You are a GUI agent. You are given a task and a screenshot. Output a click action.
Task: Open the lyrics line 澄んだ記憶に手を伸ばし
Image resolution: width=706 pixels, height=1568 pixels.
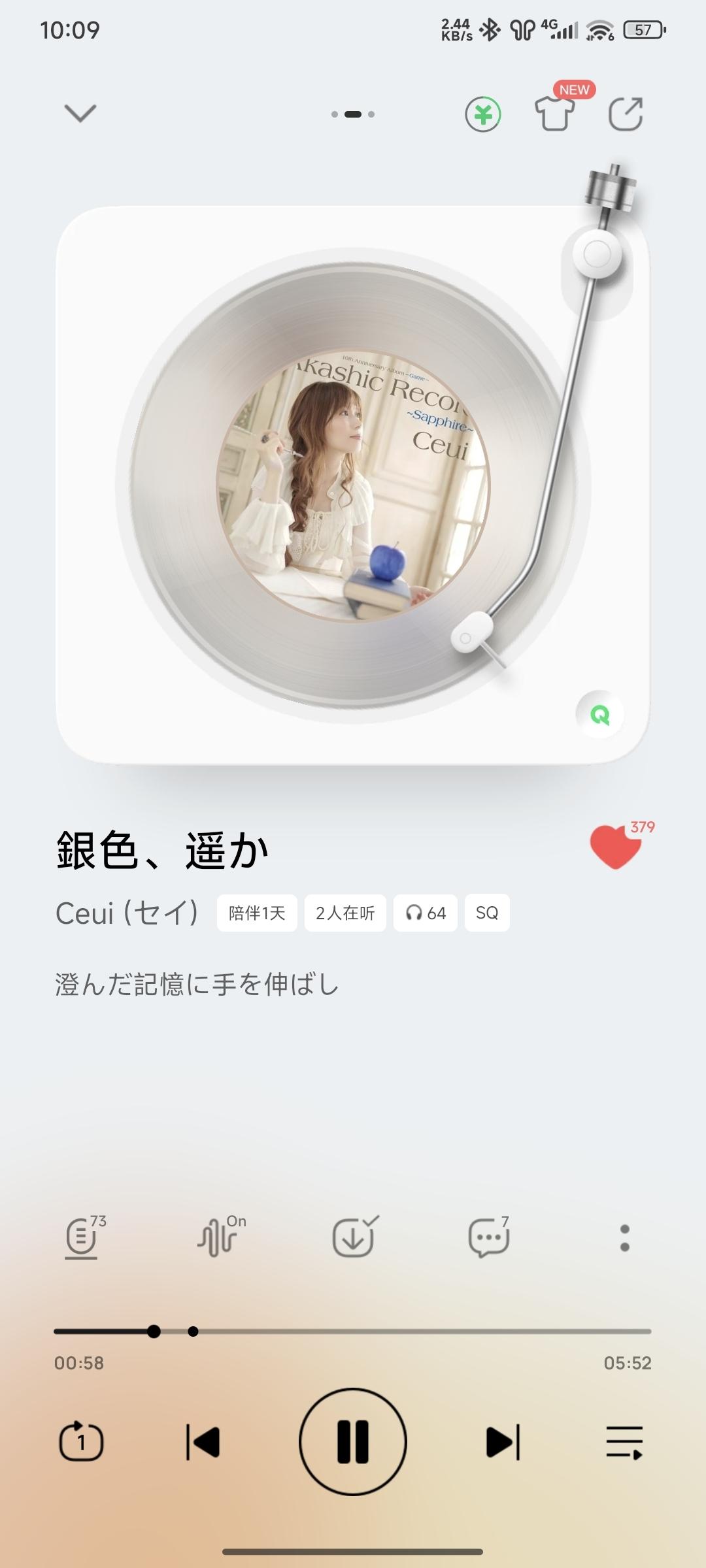click(x=197, y=985)
